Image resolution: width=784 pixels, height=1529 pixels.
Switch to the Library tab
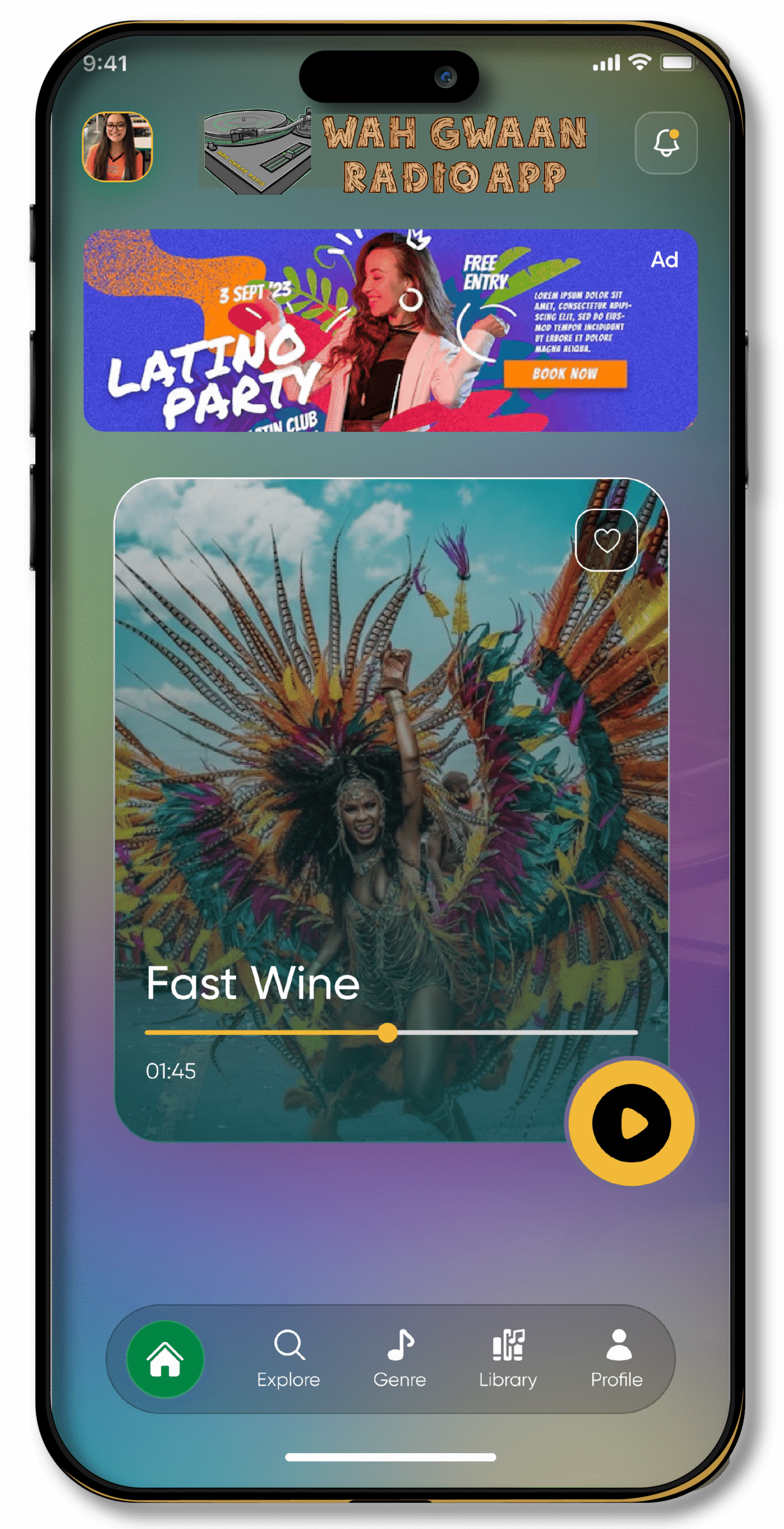click(508, 1359)
